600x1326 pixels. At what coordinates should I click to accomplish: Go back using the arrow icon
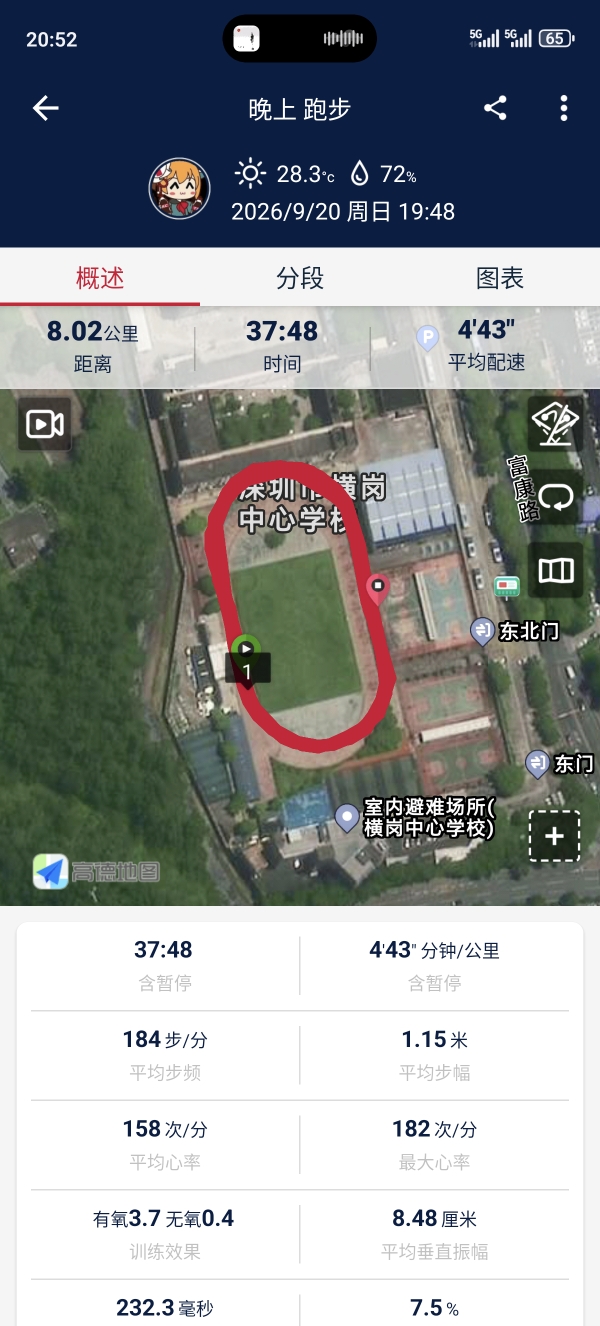pos(46,108)
